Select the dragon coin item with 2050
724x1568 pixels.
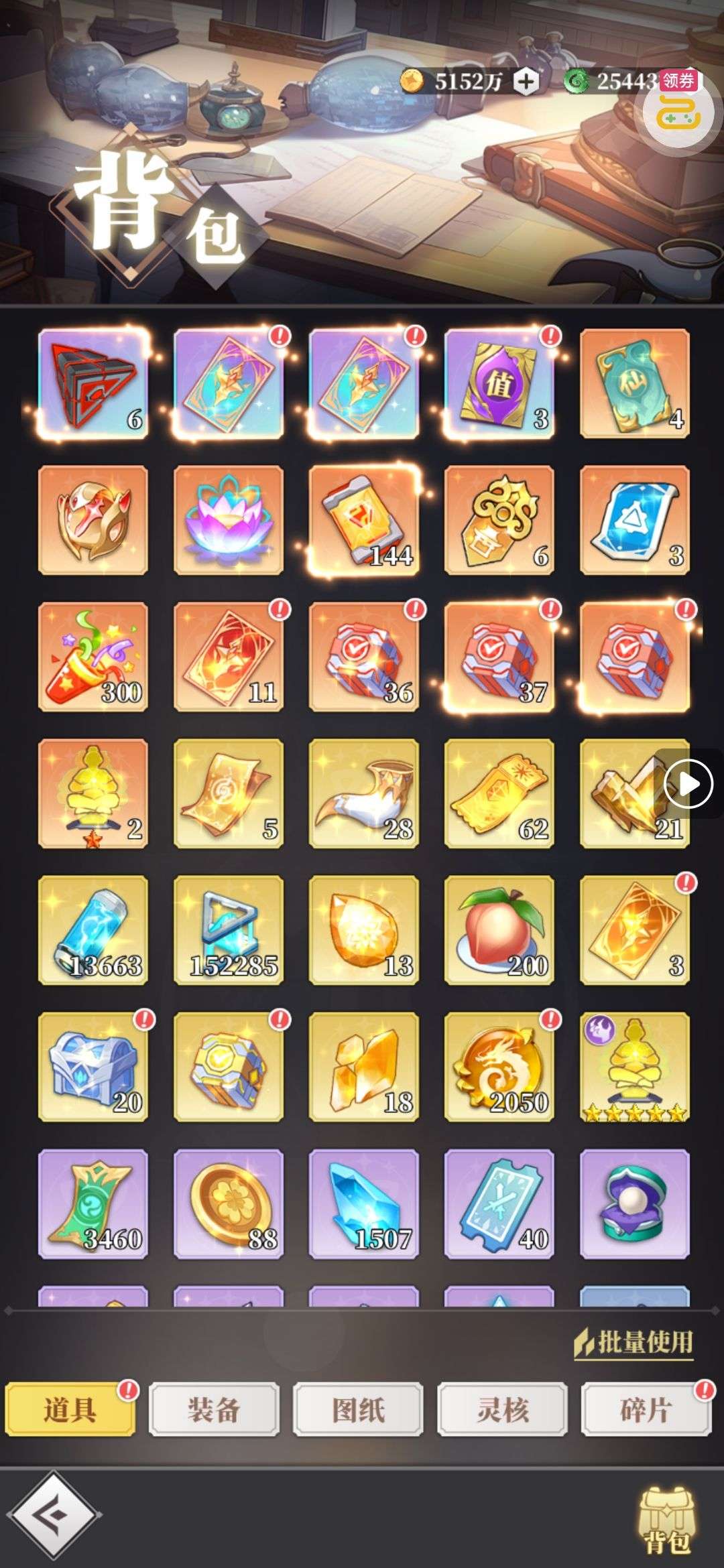click(x=499, y=1067)
